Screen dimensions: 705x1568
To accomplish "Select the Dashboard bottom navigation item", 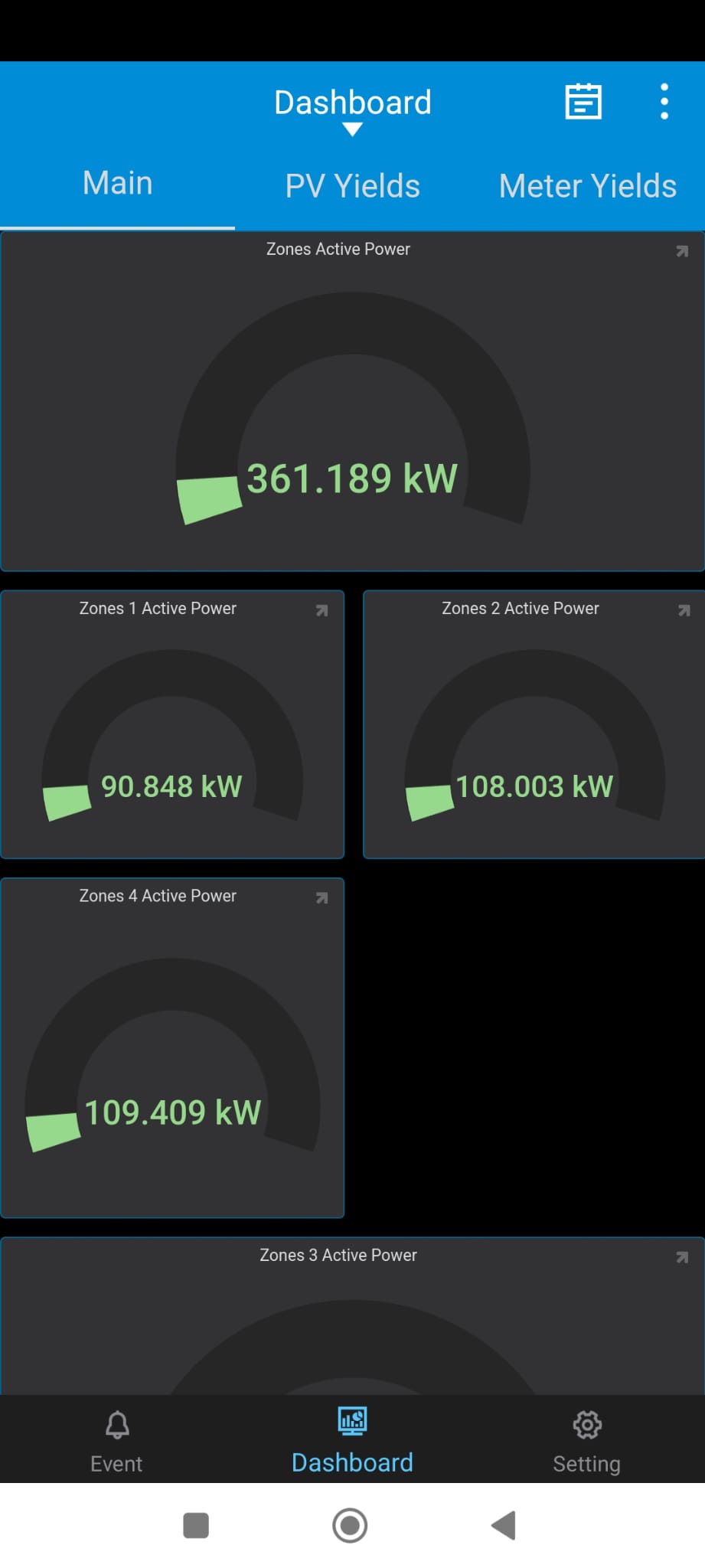I will click(x=352, y=1441).
